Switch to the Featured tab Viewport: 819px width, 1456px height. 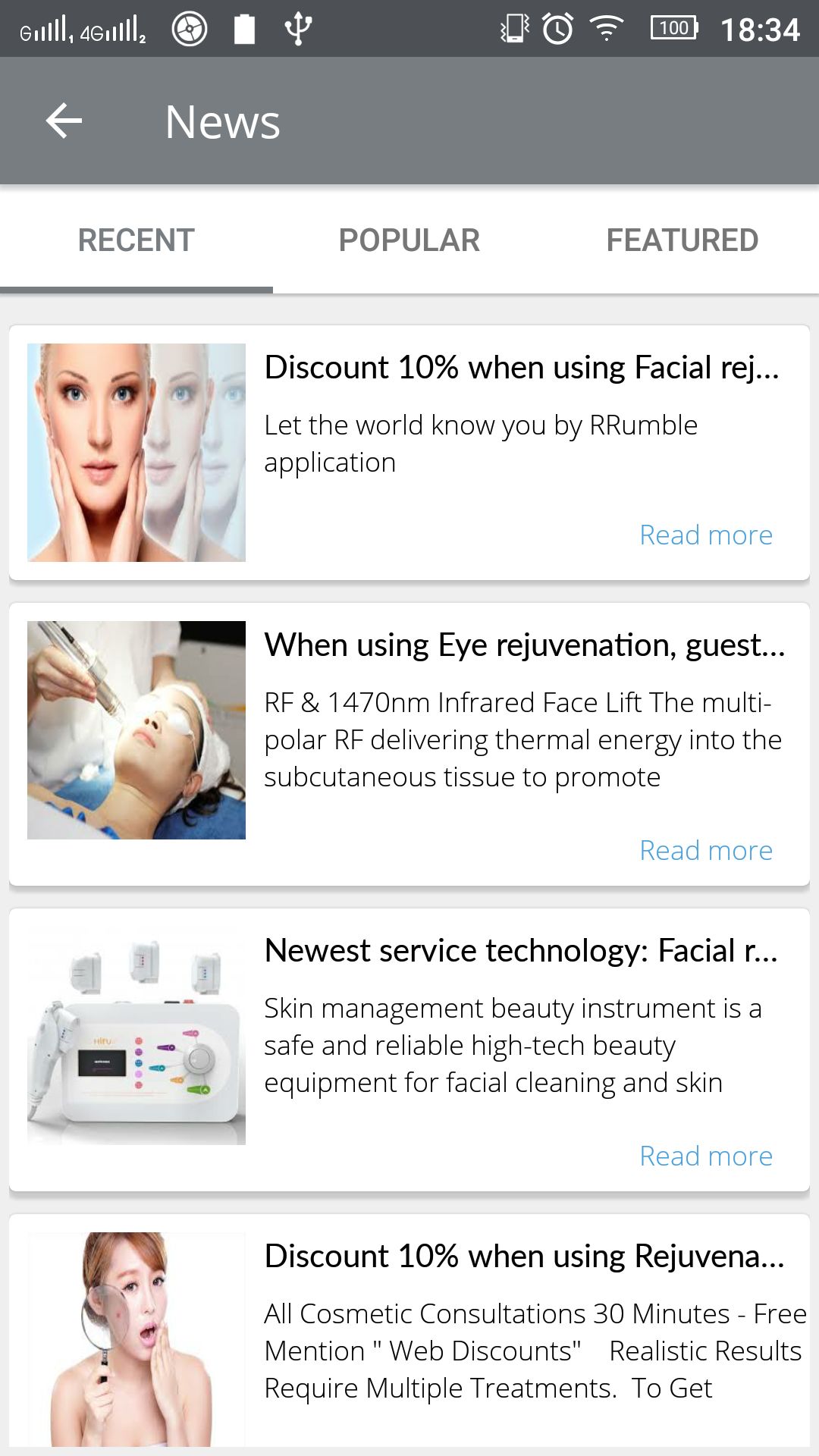682,240
